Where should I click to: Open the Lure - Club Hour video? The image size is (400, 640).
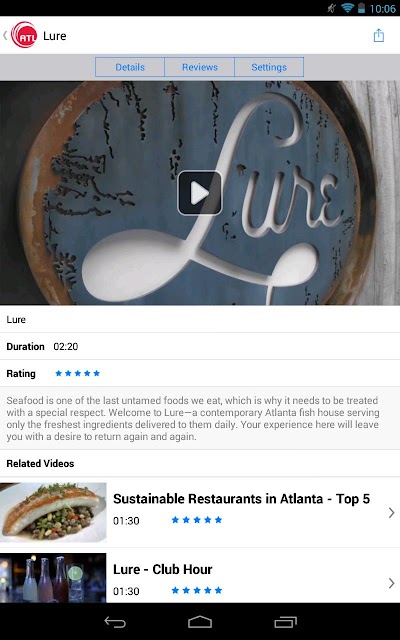coord(200,578)
